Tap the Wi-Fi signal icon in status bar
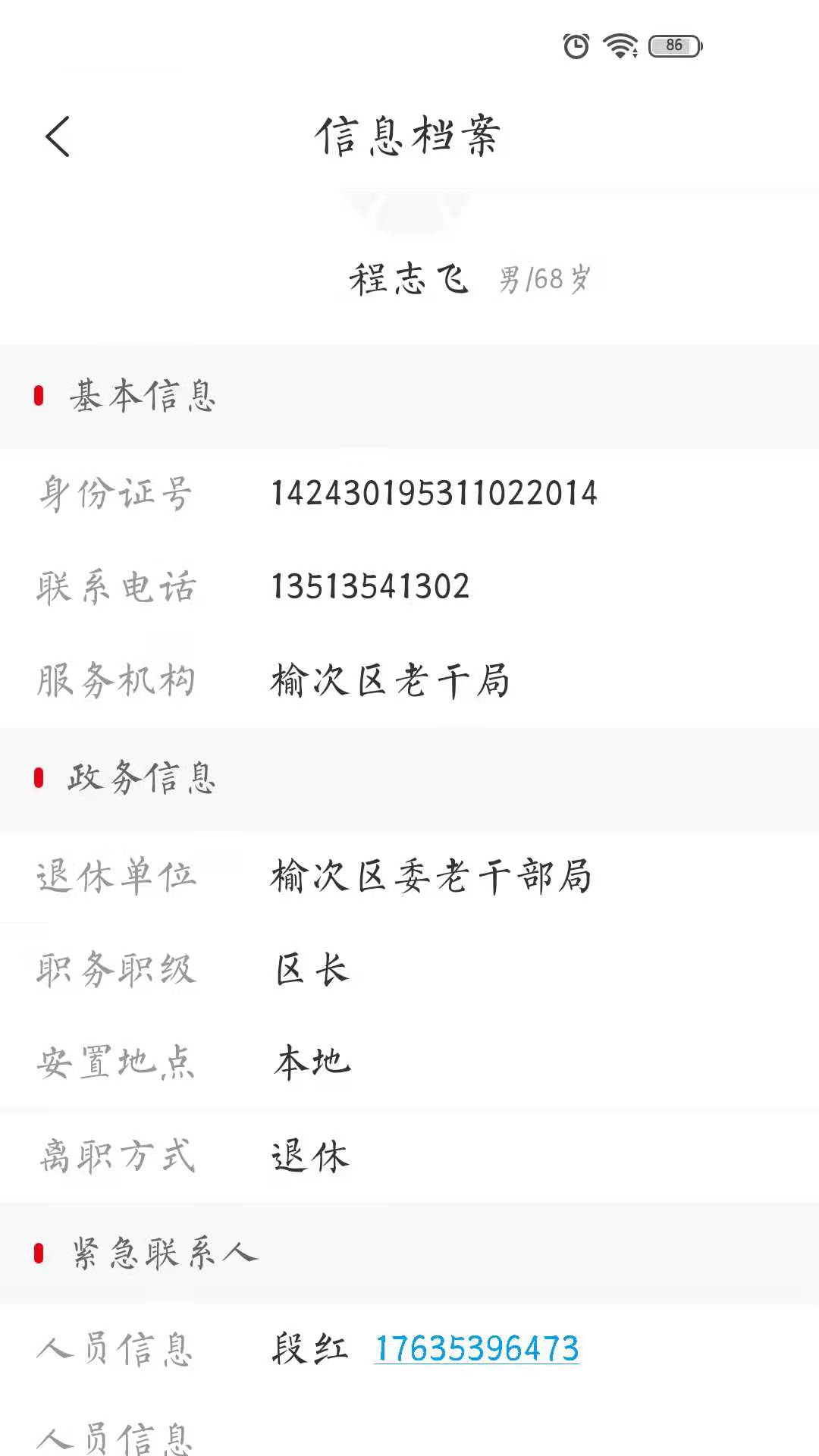 [x=618, y=45]
